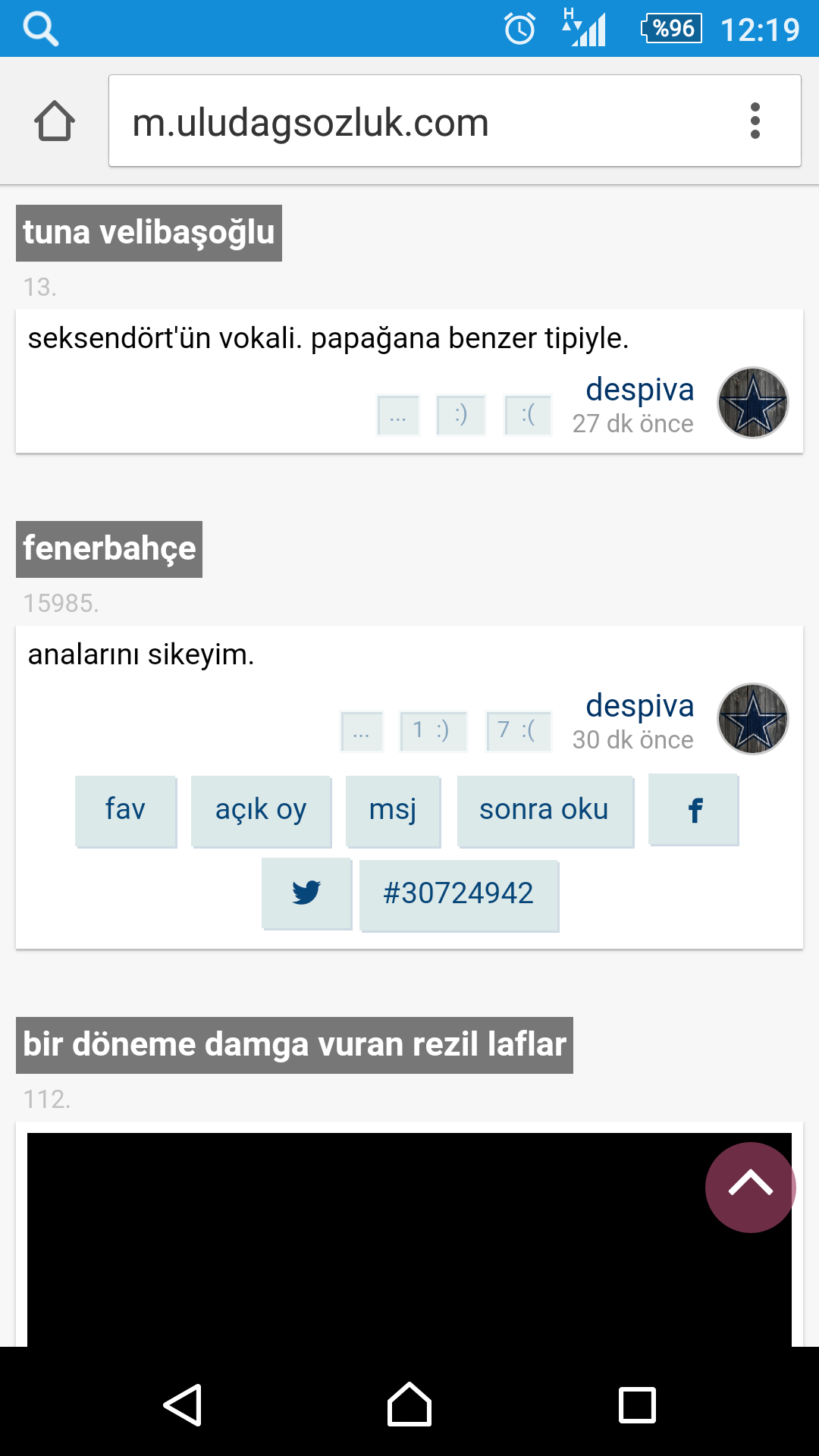Upvote the fenerbahçe entry with smiley
The width and height of the screenshot is (819, 1456).
pyautogui.click(x=432, y=730)
